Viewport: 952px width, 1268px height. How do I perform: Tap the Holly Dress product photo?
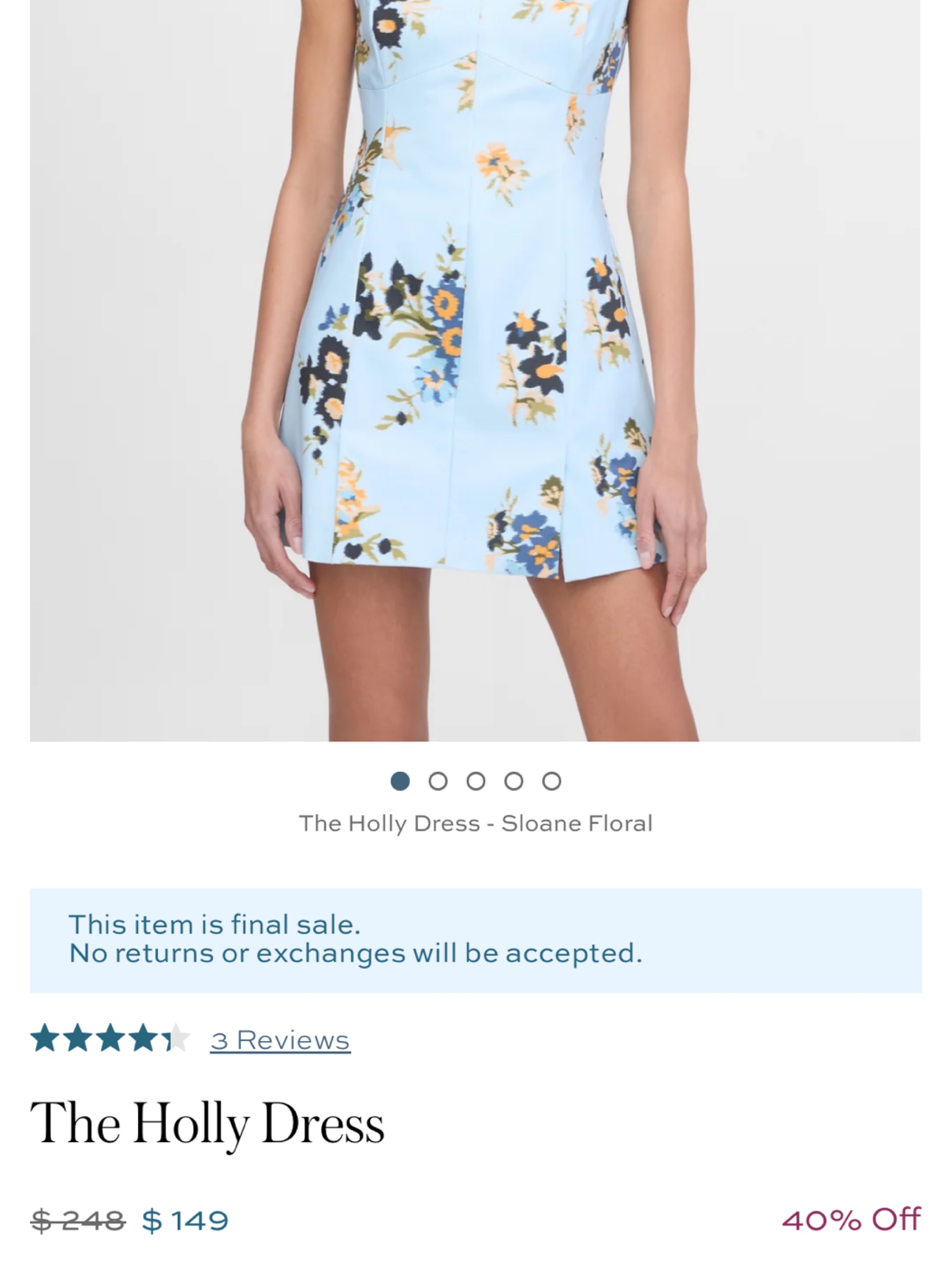coord(475,370)
